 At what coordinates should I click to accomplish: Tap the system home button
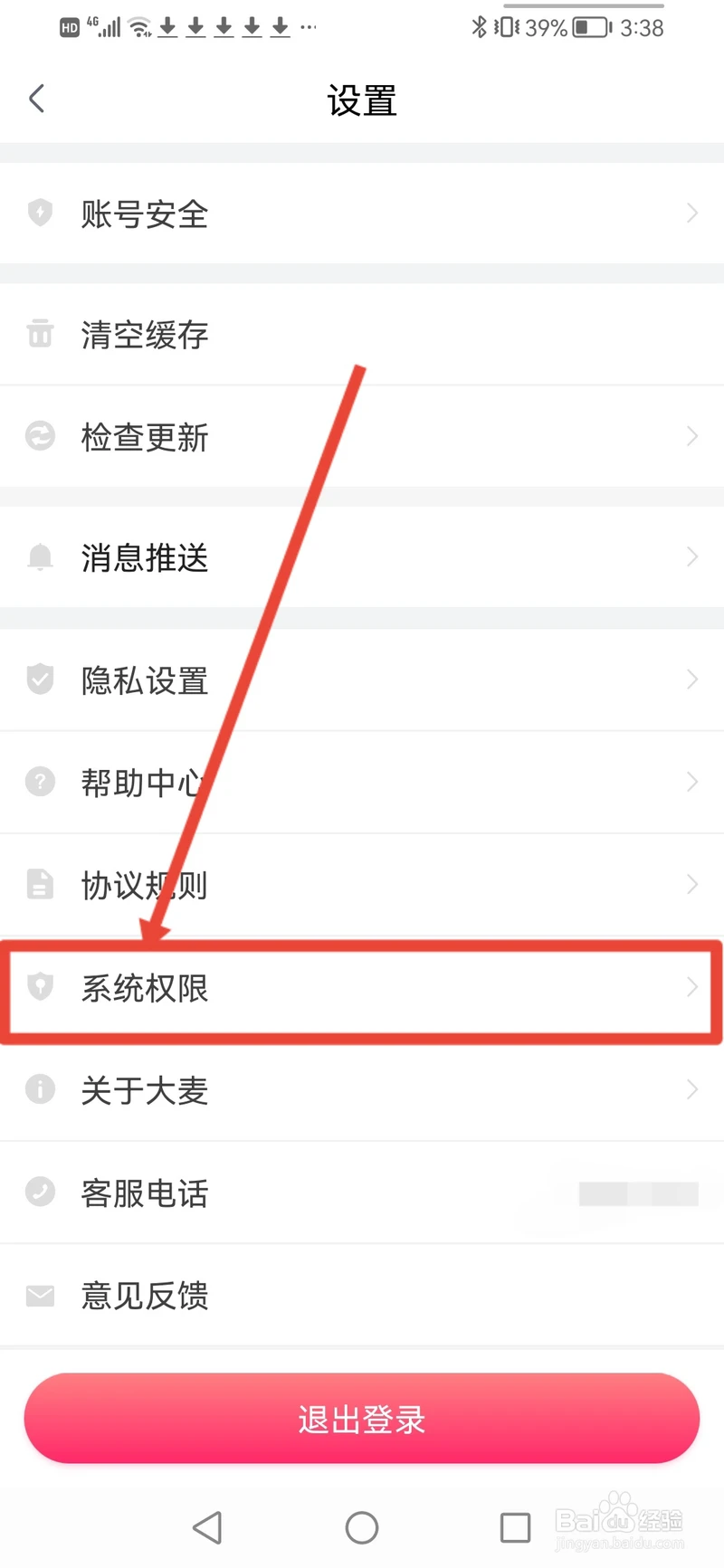362,1527
